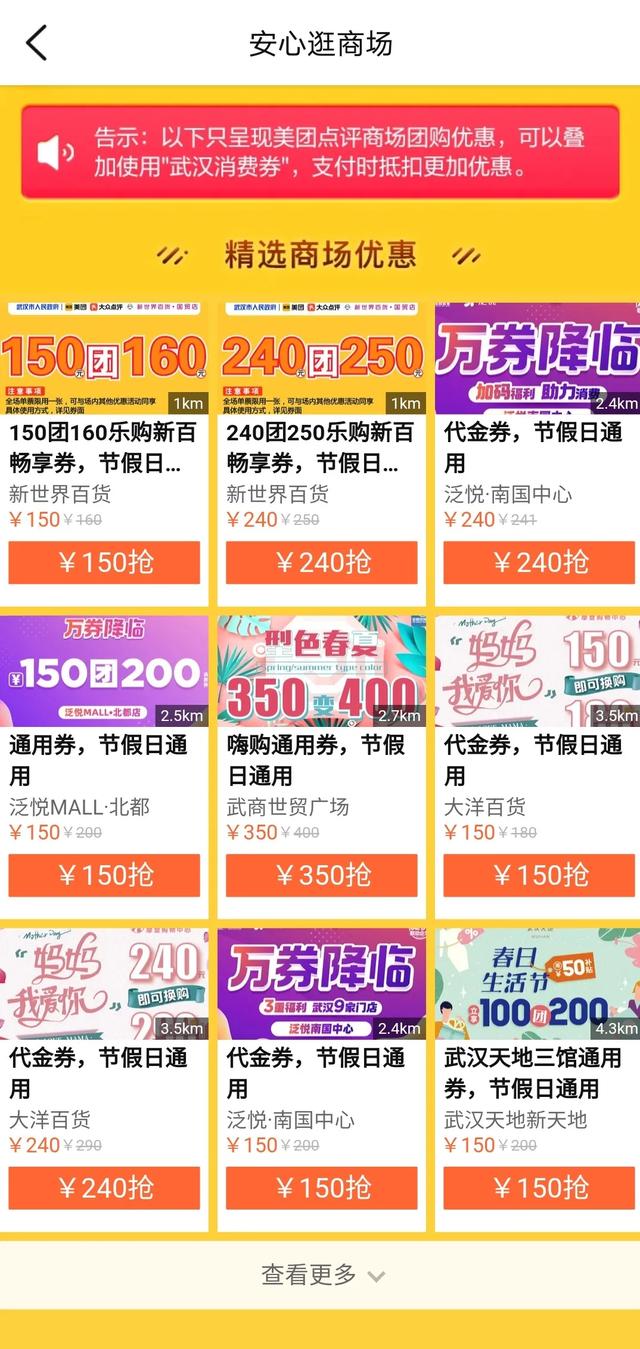Grab the ¥150 大洋百货 代金券

pyautogui.click(x=539, y=875)
